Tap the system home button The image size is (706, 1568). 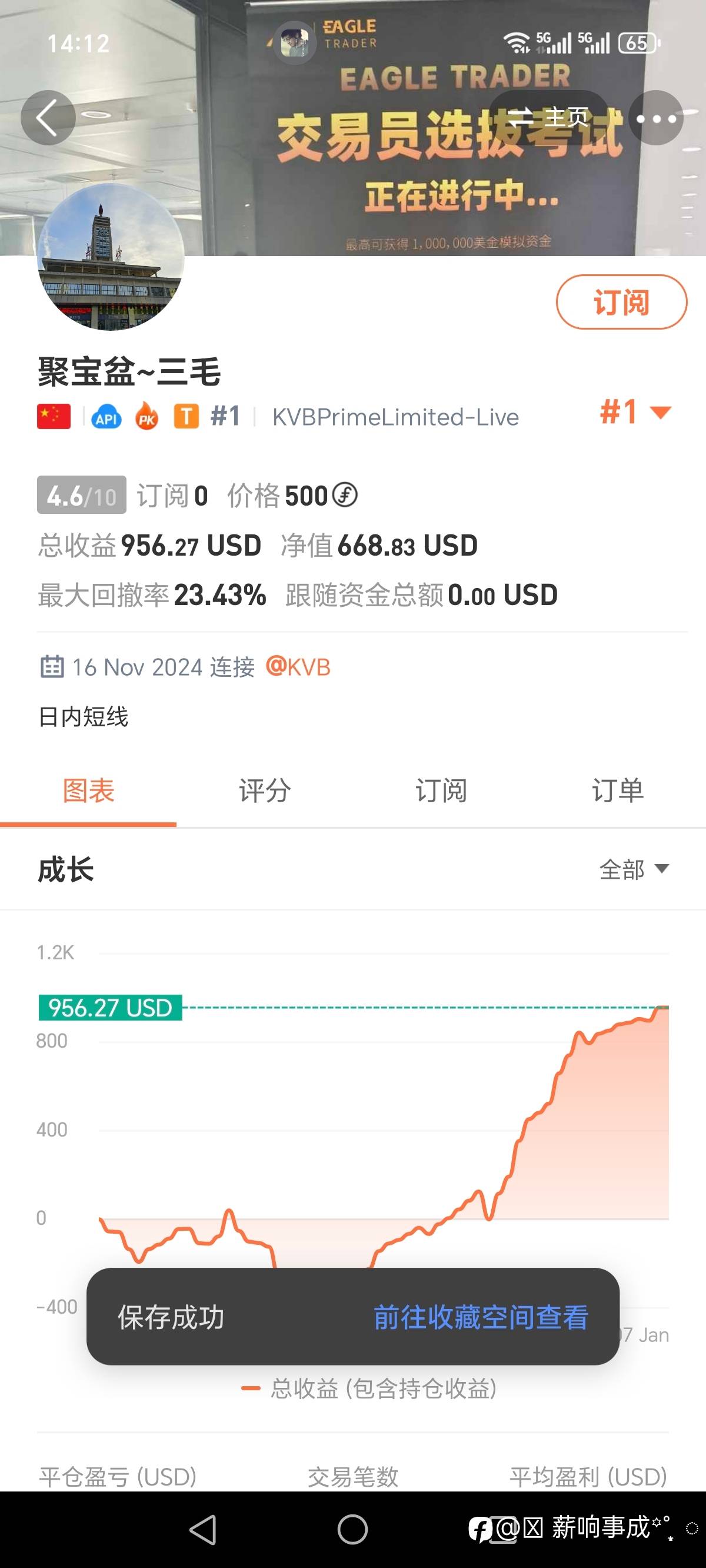pos(352,1529)
